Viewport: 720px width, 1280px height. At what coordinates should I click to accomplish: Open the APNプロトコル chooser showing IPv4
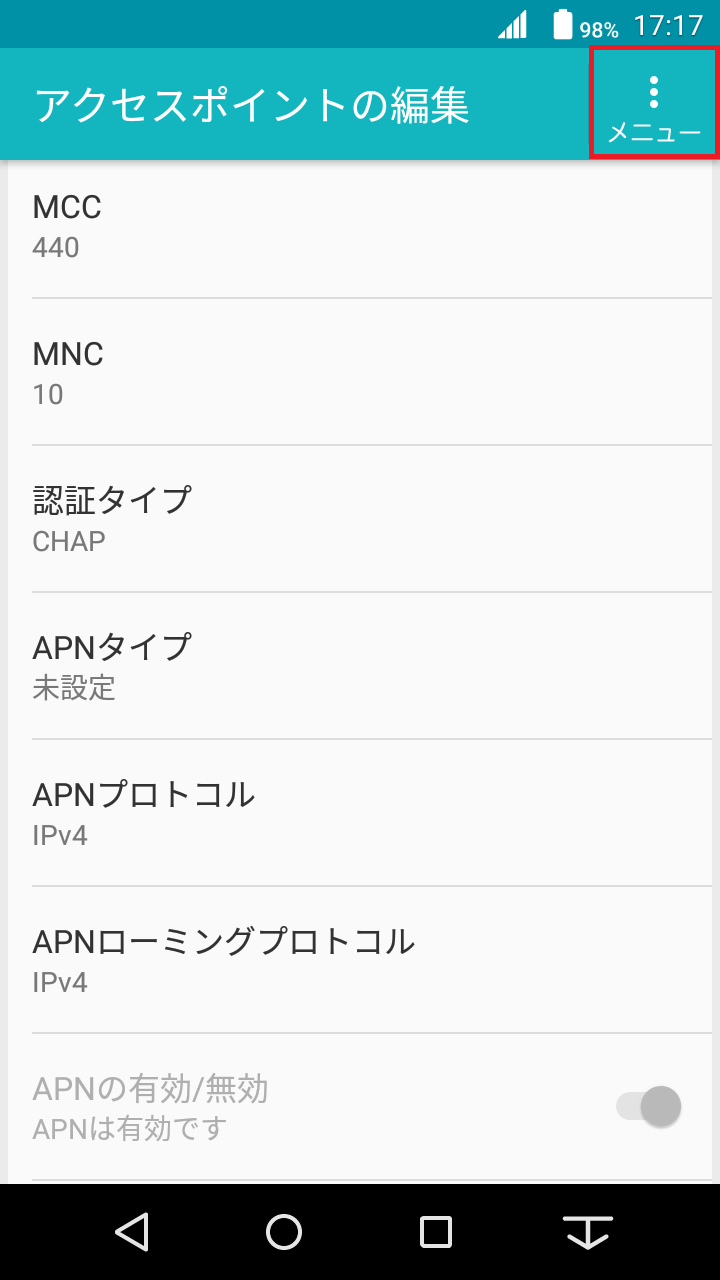pyautogui.click(x=360, y=812)
